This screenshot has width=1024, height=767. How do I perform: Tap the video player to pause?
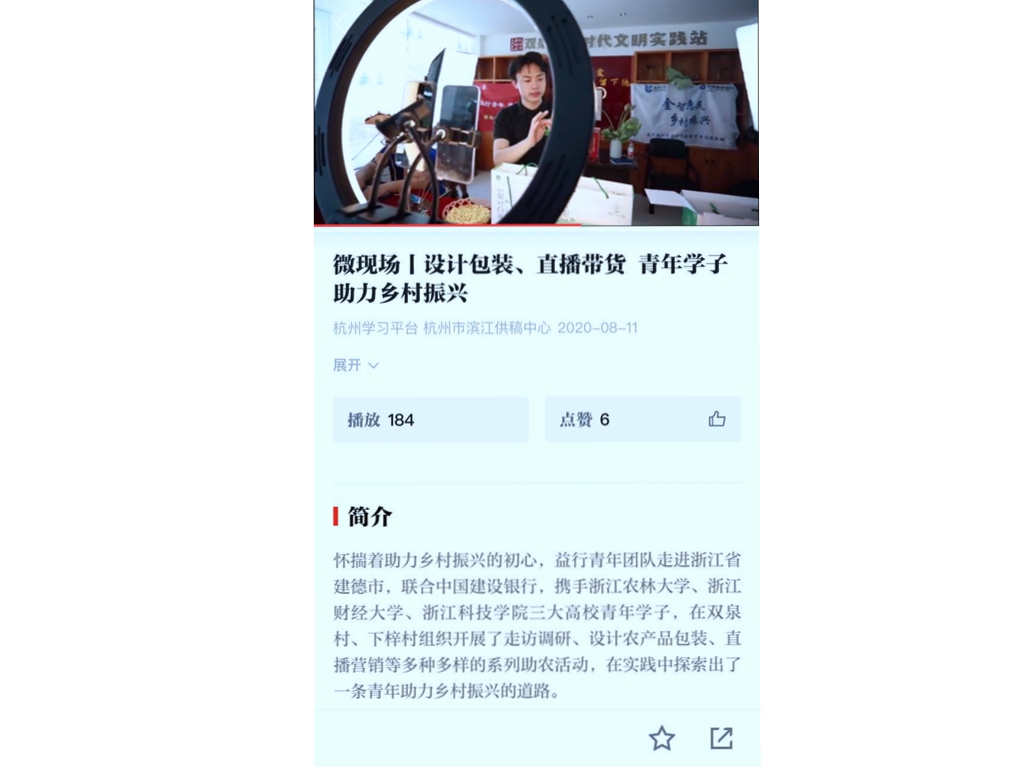(536, 112)
